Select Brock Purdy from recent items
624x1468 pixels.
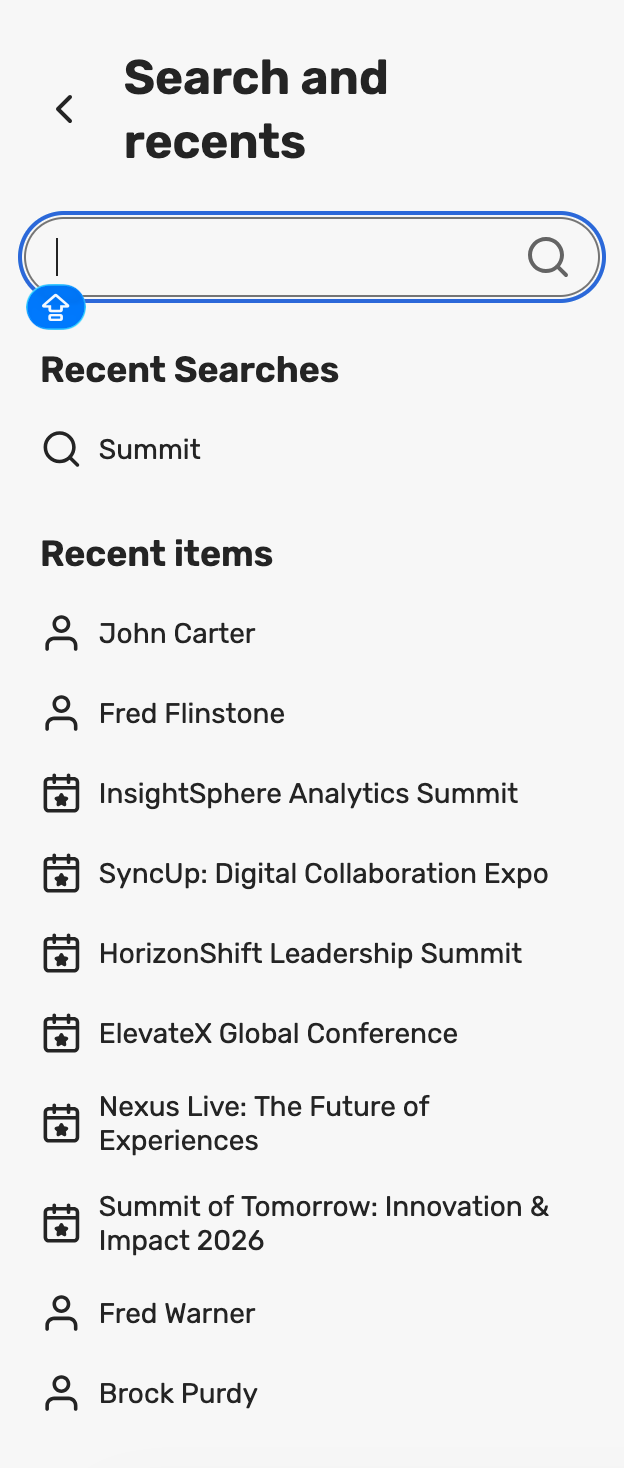[x=178, y=1394]
